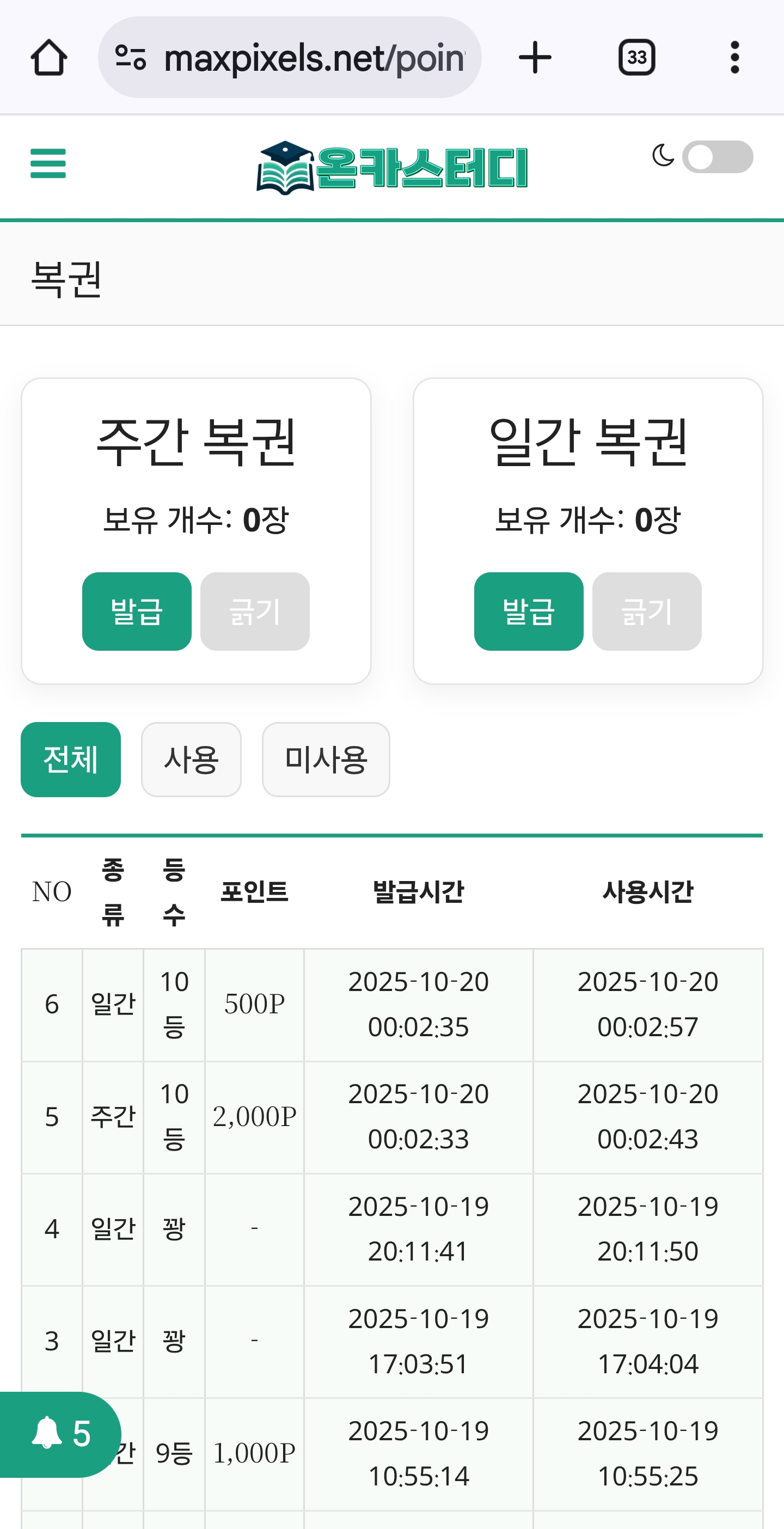
Task: Open the site hamburger menu
Action: 48,163
